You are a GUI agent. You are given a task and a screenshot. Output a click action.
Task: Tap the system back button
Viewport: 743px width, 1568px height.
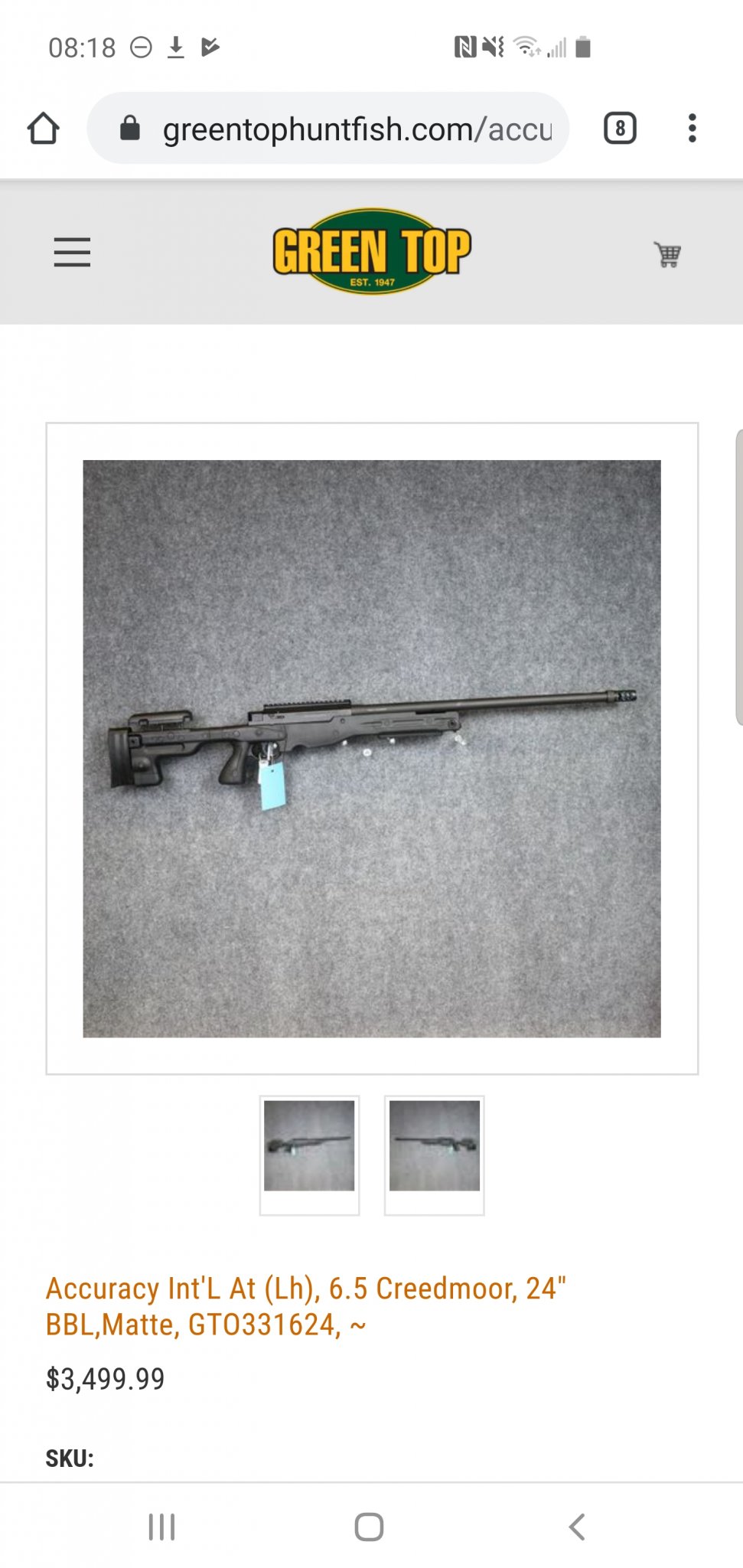[577, 1527]
